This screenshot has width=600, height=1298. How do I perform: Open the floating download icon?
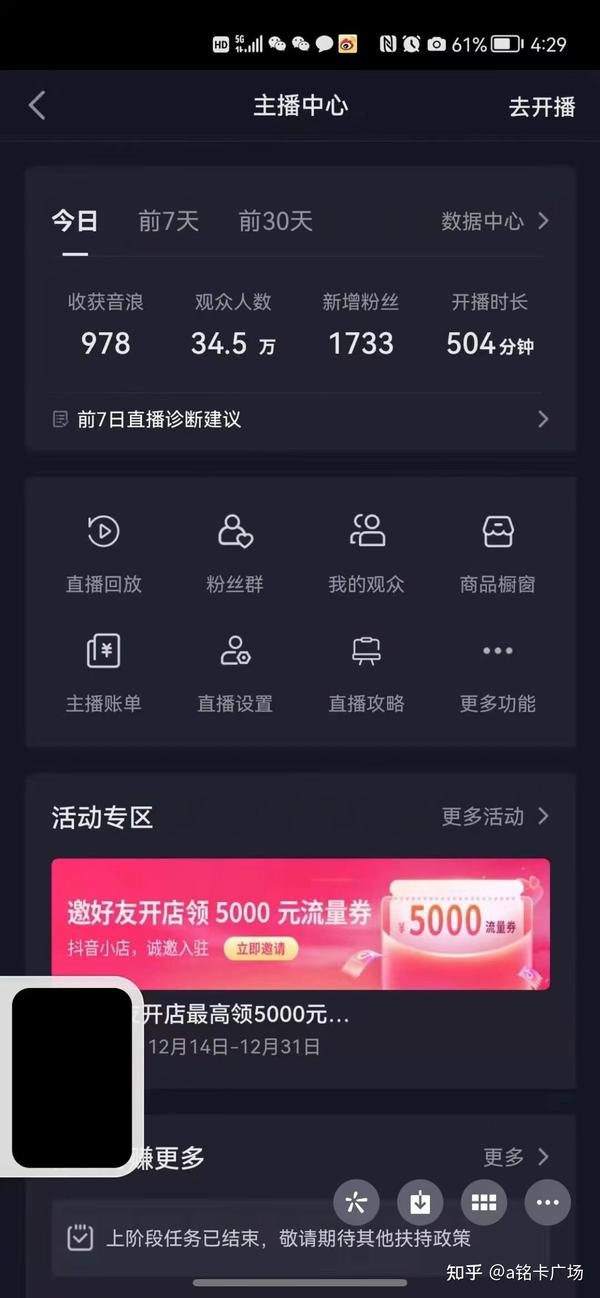420,1203
